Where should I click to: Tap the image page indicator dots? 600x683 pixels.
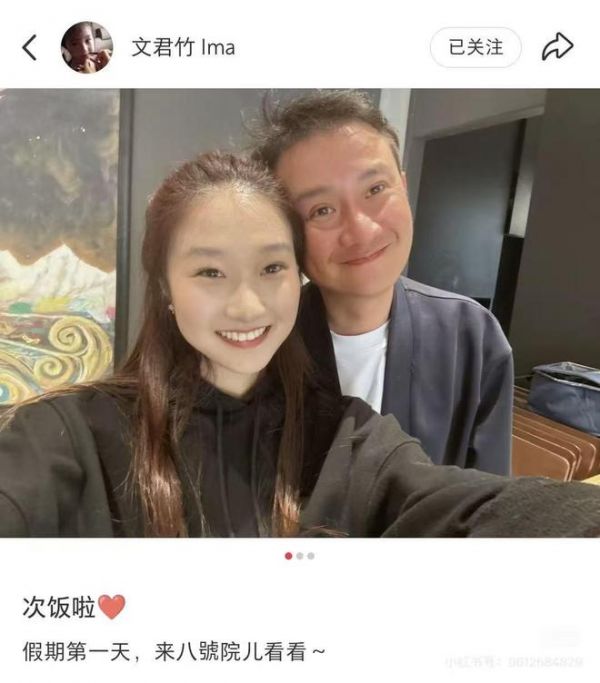tap(299, 556)
